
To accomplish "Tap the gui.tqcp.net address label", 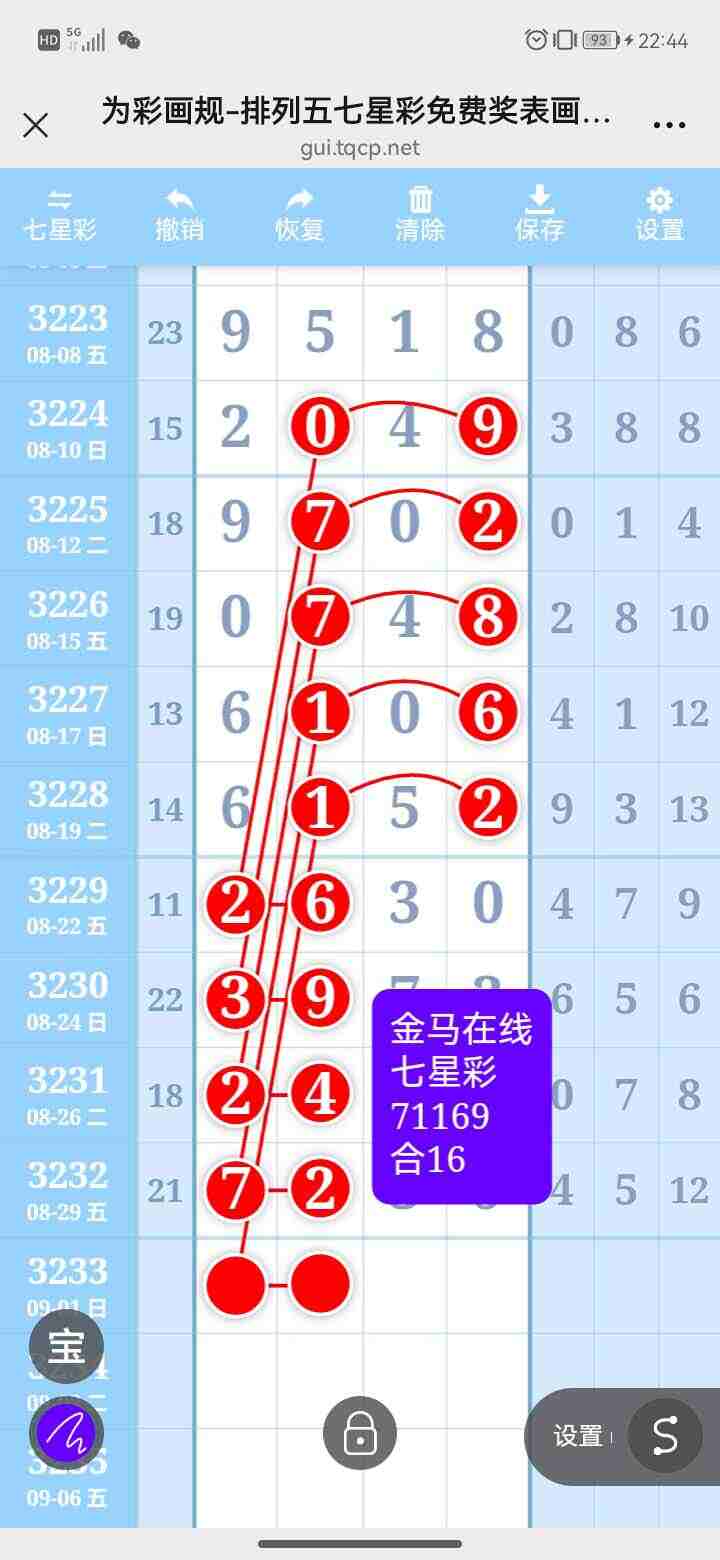I will tap(360, 150).
